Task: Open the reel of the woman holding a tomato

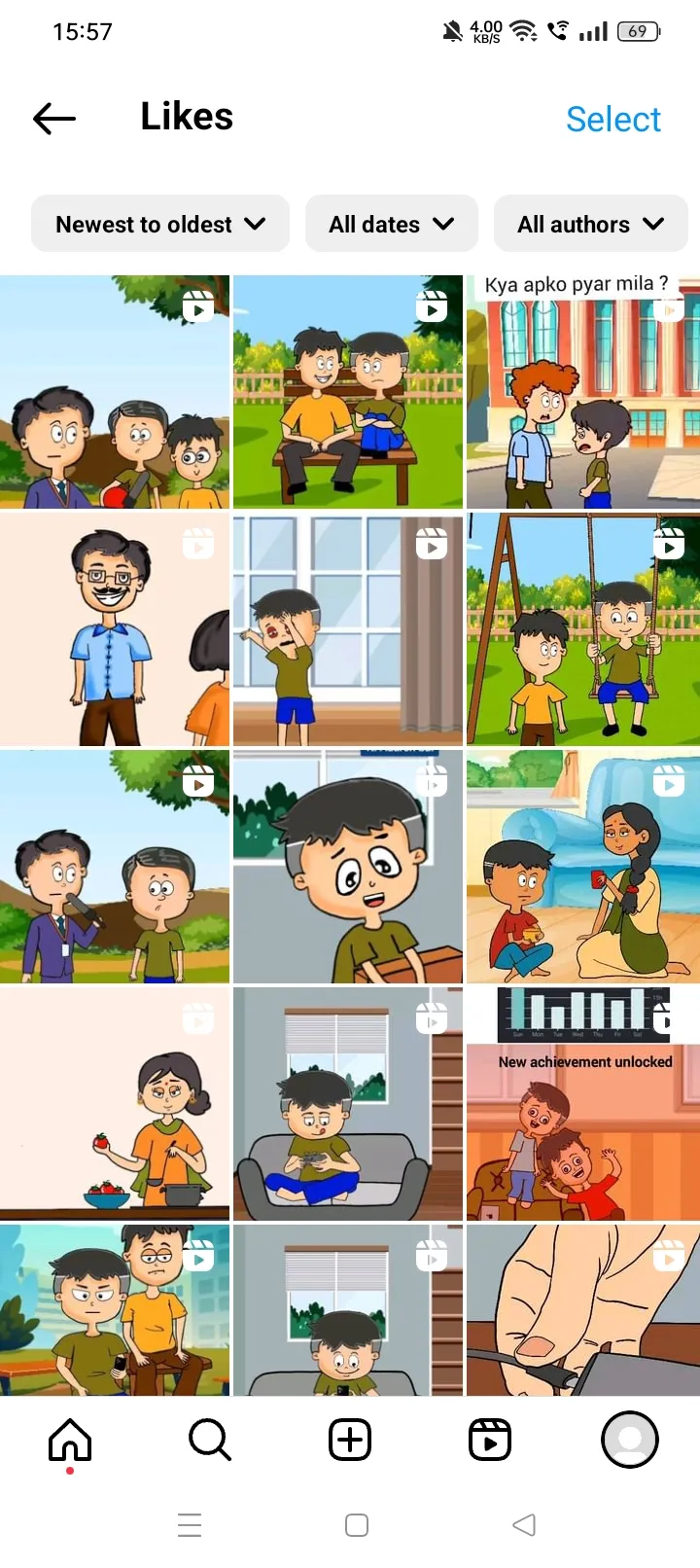Action: click(115, 1103)
